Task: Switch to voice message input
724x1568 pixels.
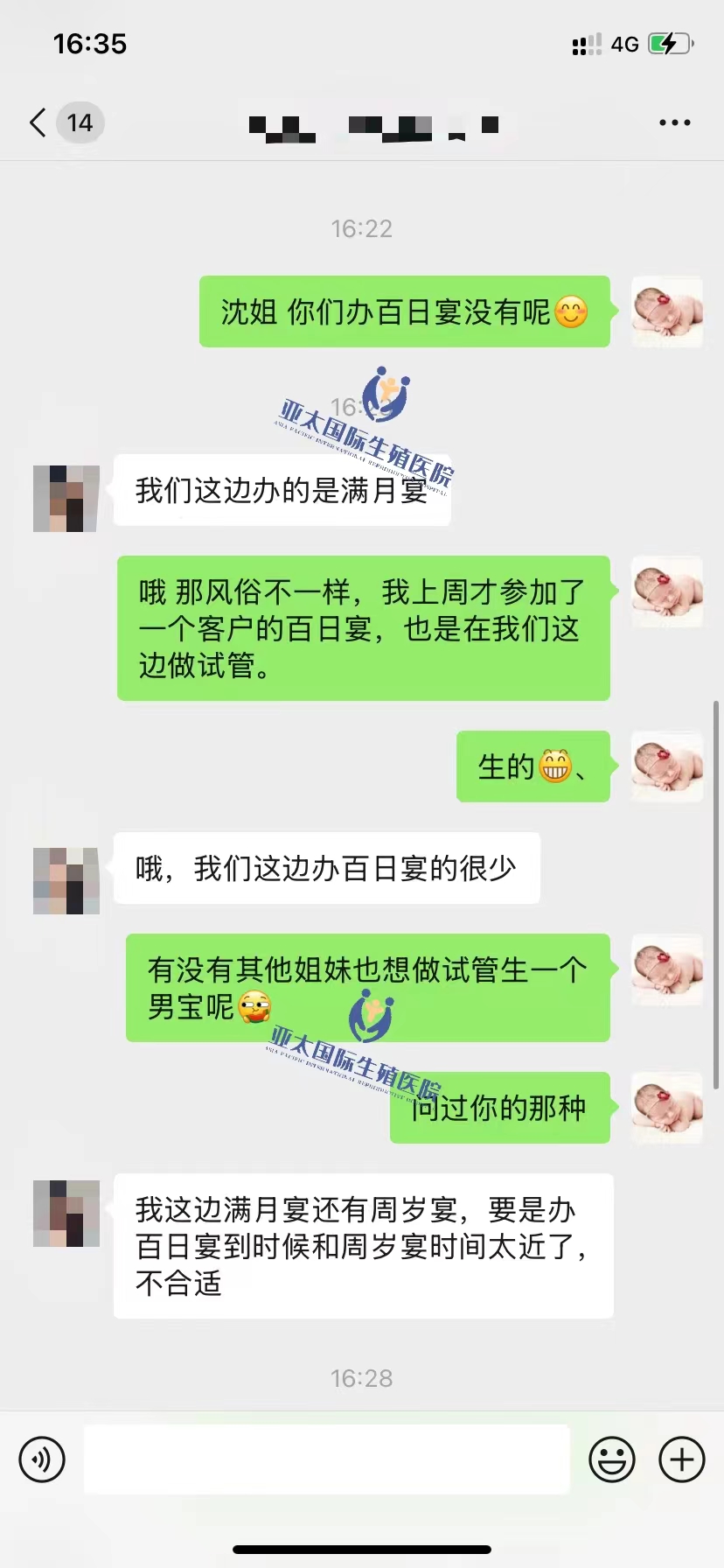Action: pyautogui.click(x=42, y=1459)
